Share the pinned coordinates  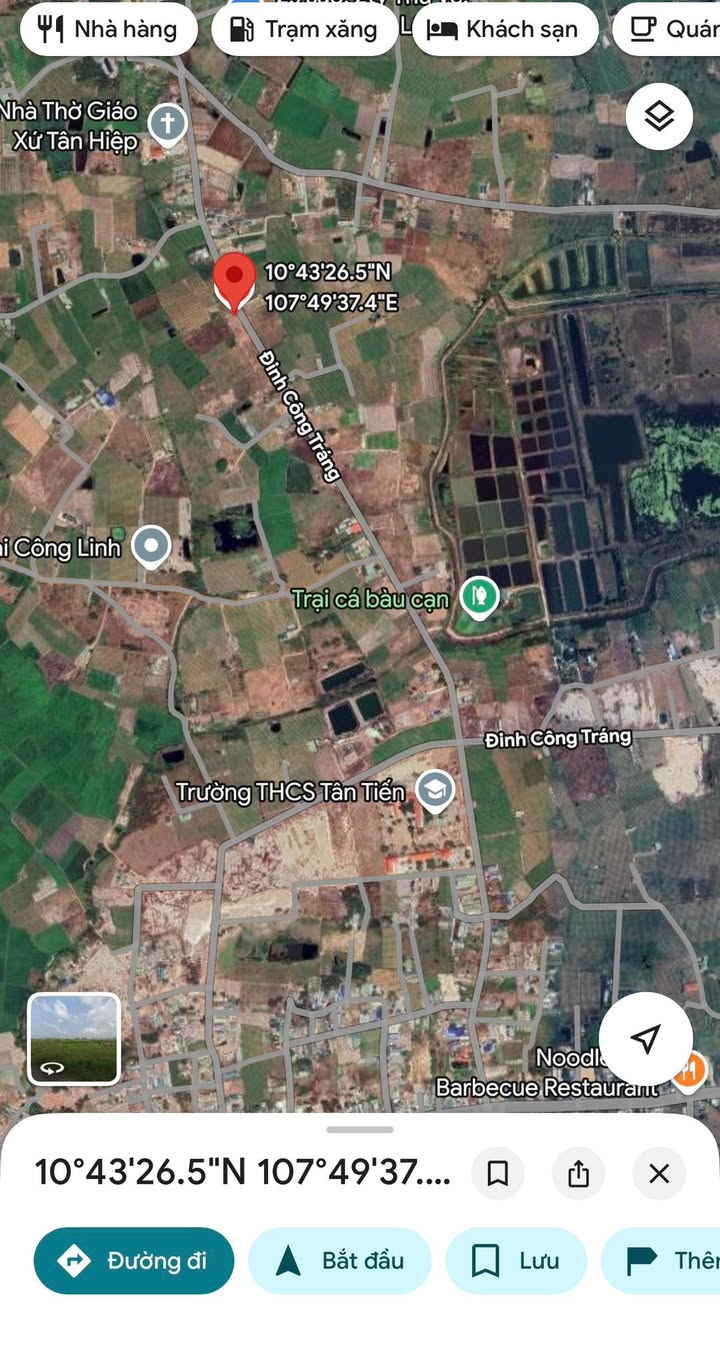[578, 1173]
